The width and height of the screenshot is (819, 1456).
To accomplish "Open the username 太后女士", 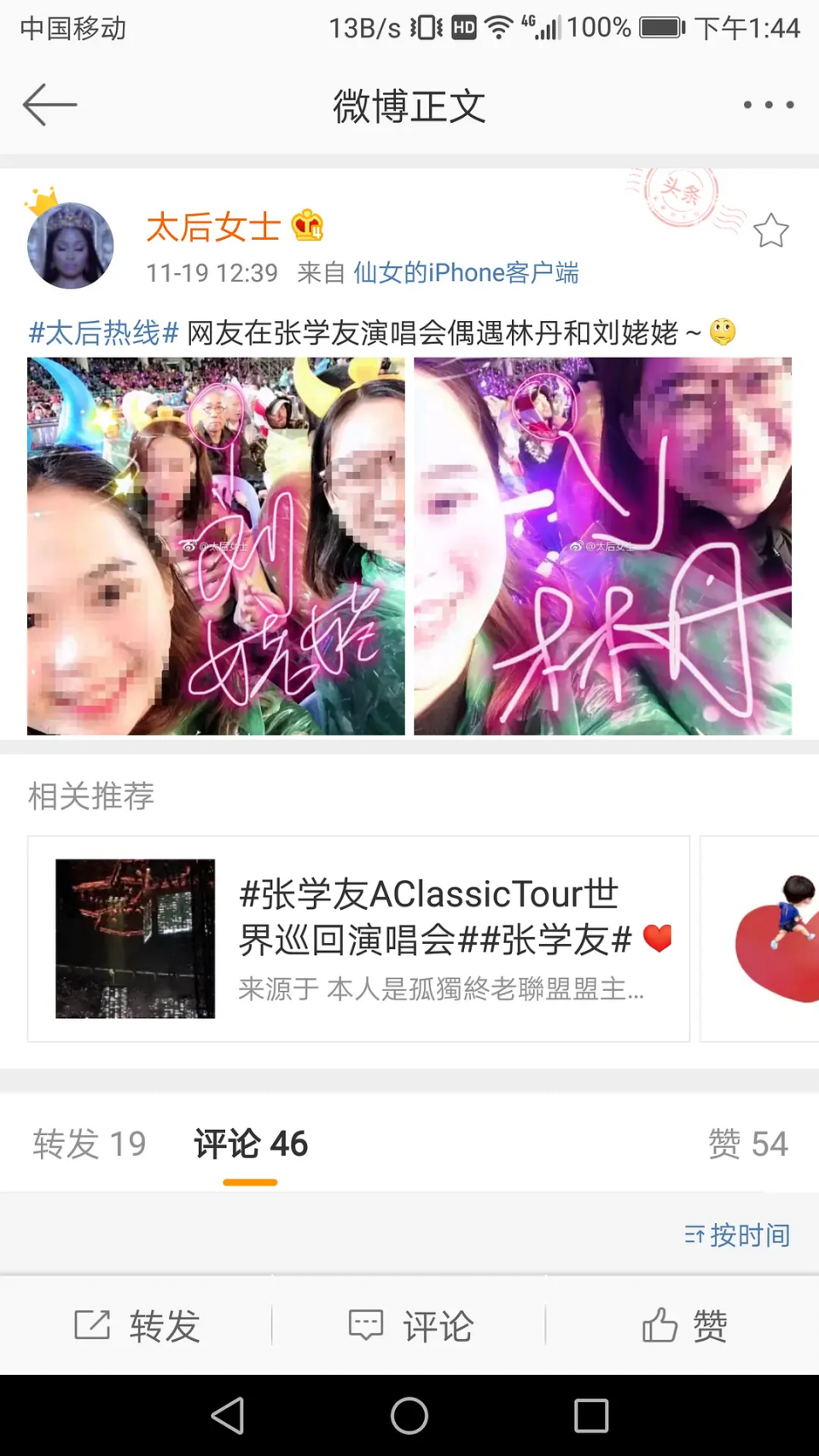I will pos(213,227).
